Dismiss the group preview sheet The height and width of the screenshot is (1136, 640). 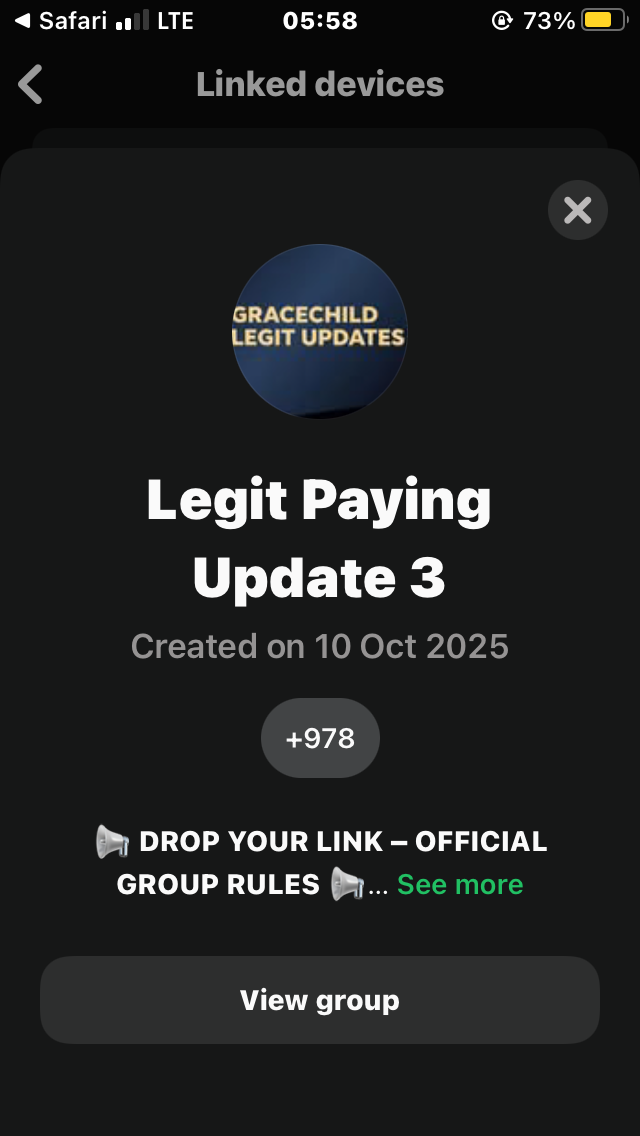tap(577, 210)
